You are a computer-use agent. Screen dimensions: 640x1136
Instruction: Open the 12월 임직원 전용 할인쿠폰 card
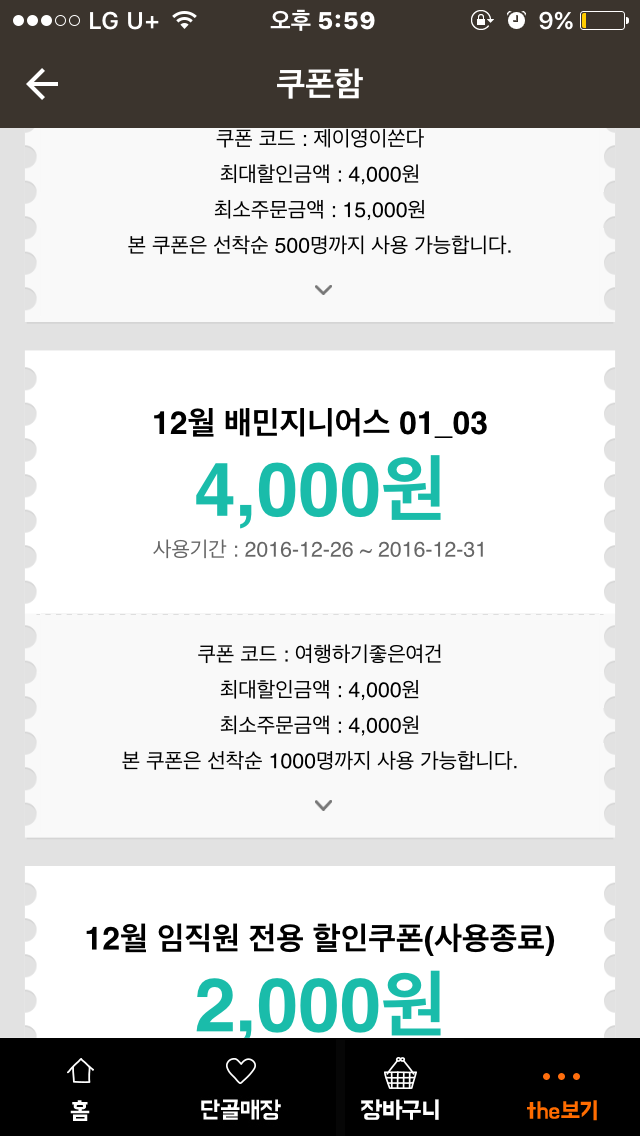(320, 940)
